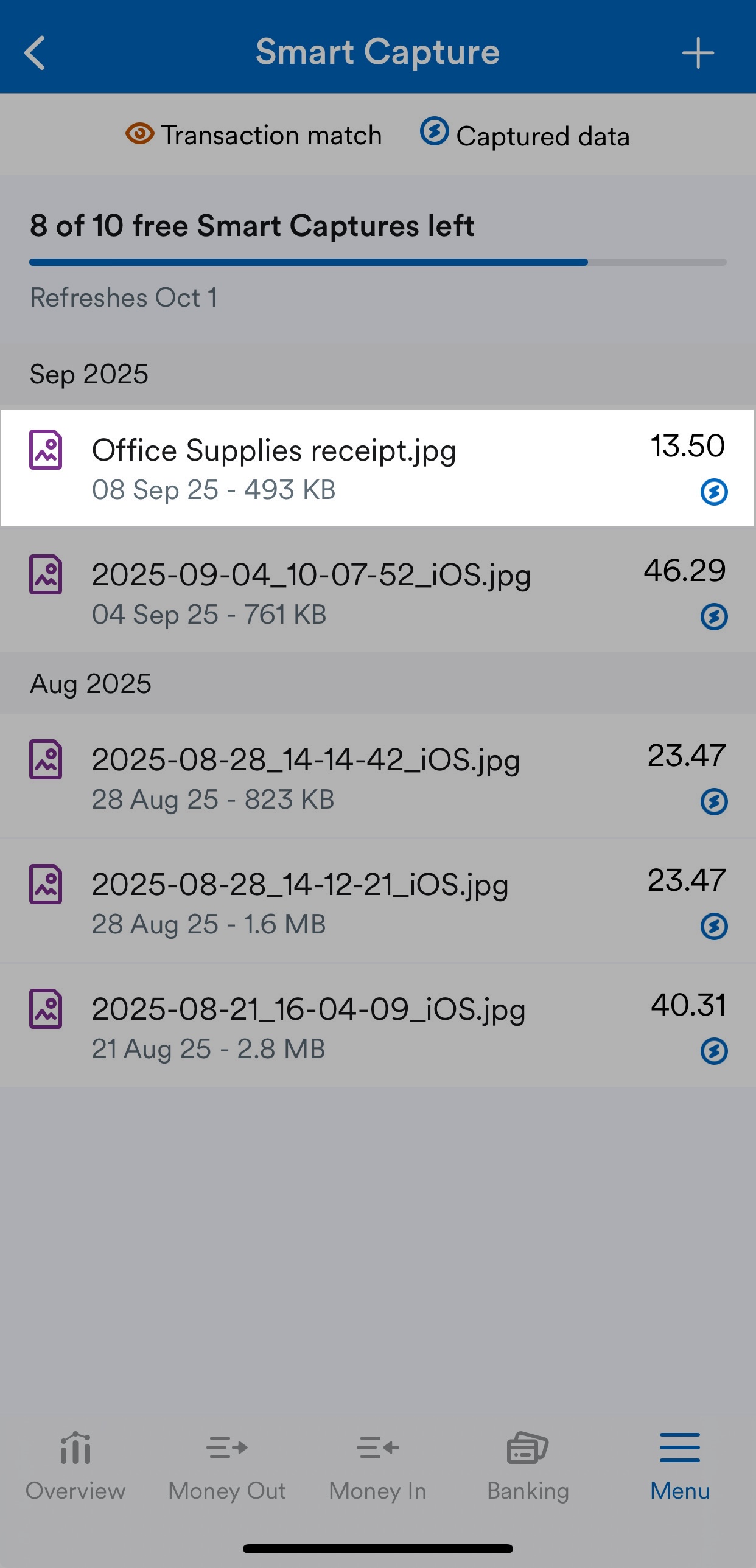Click the Refreshes Oct 1 text

pyautogui.click(x=124, y=298)
